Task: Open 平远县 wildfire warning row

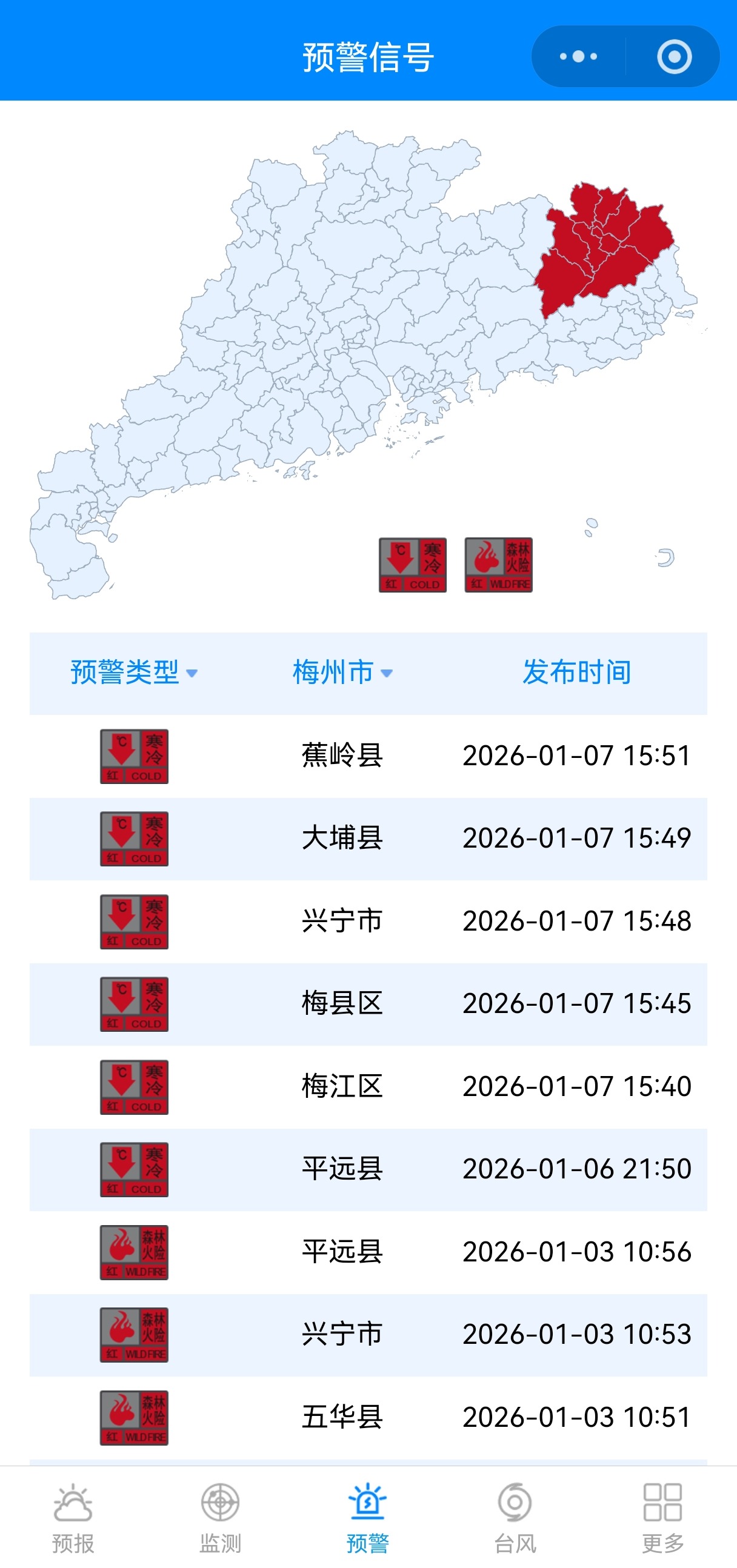Action: click(x=368, y=1252)
